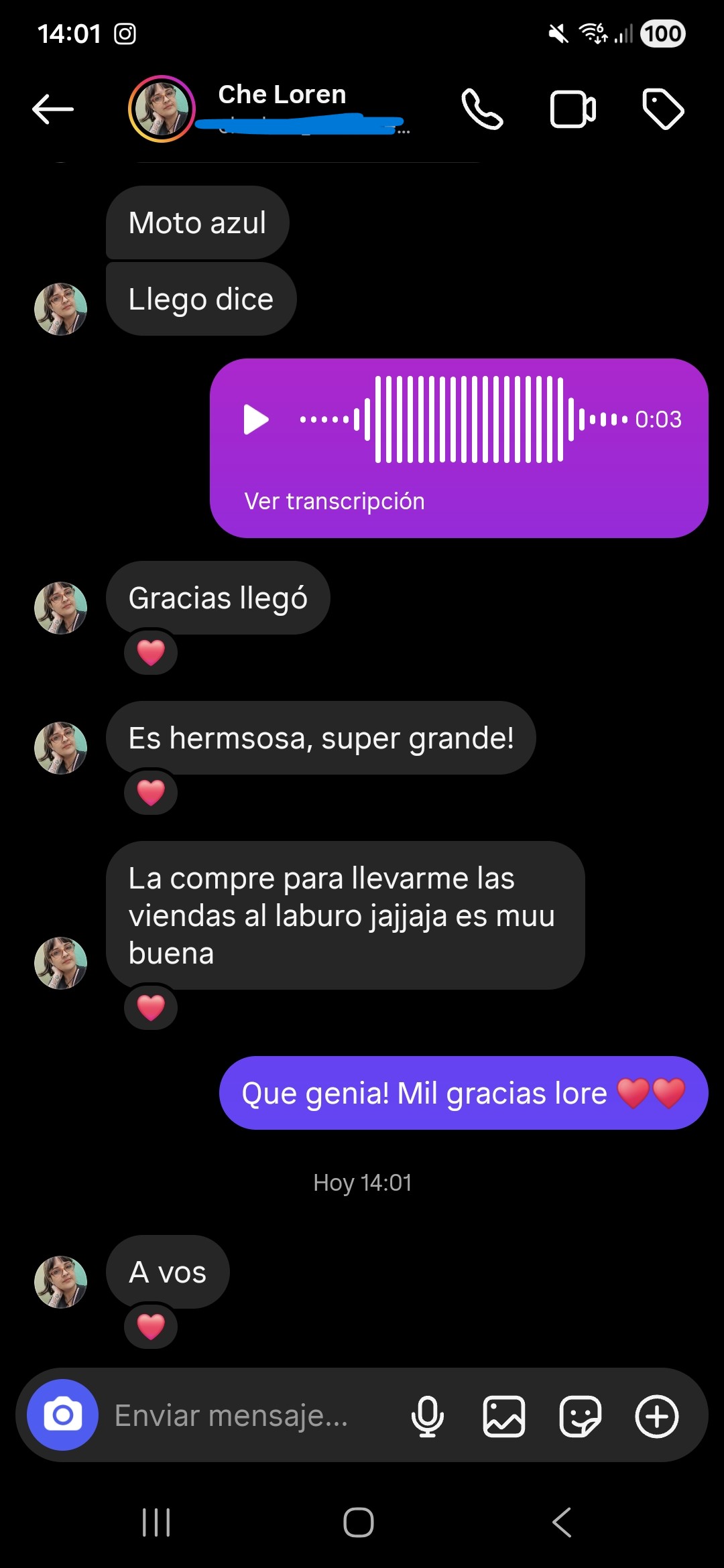
Task: Open the gallery to send a photo
Action: 503,1416
